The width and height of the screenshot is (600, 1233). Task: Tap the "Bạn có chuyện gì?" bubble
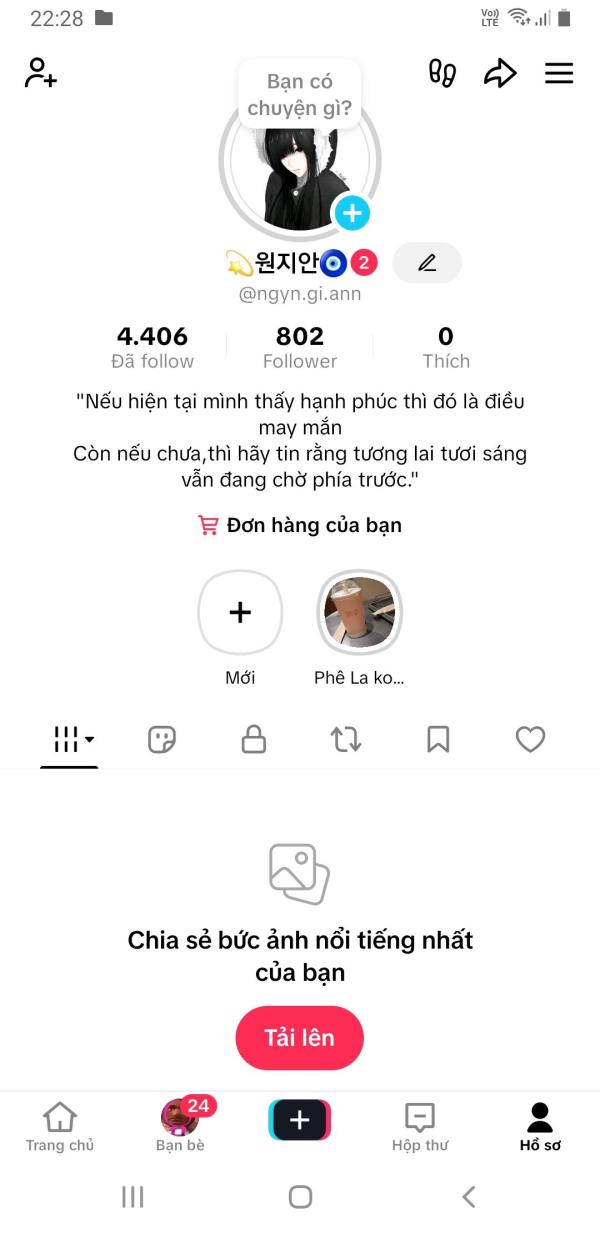pyautogui.click(x=300, y=95)
